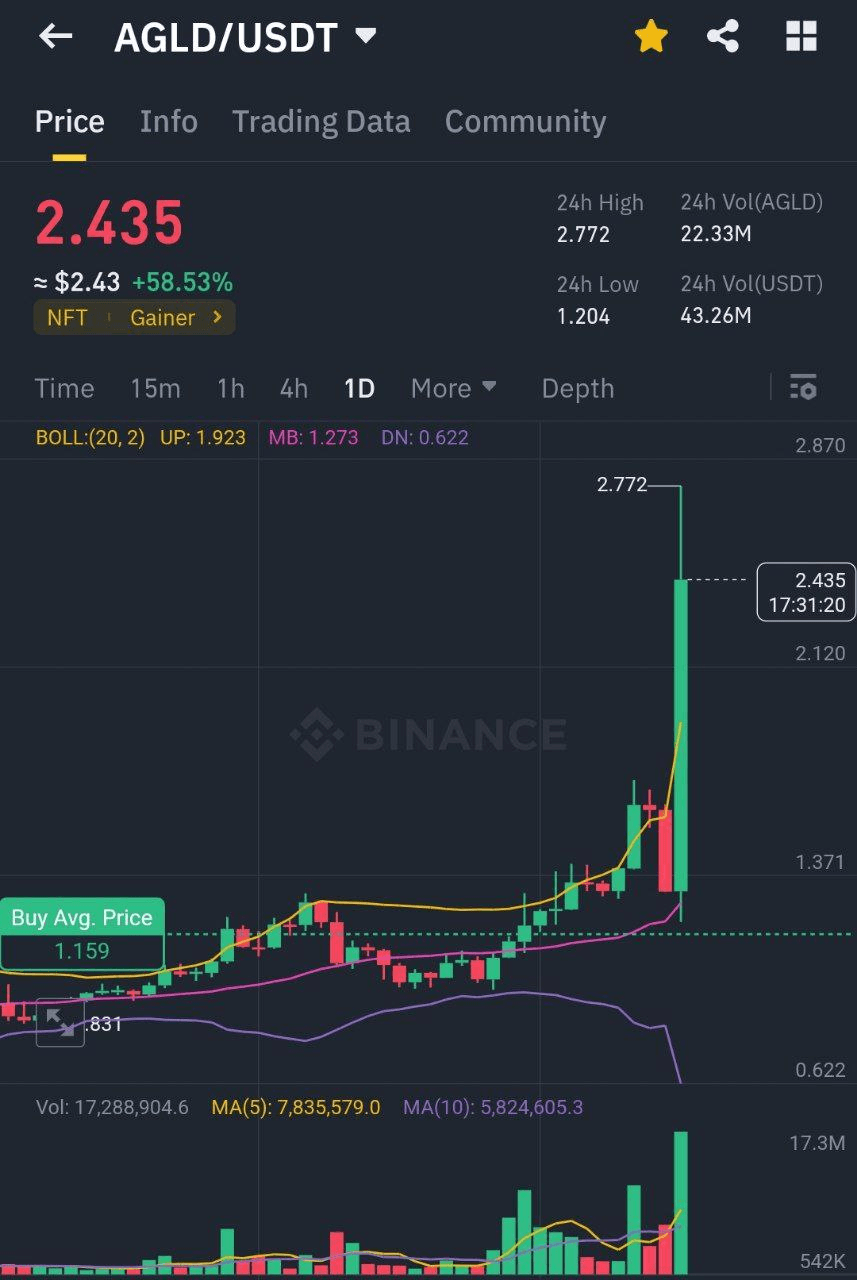Change chart interval to 4h
857x1280 pixels.
point(293,388)
